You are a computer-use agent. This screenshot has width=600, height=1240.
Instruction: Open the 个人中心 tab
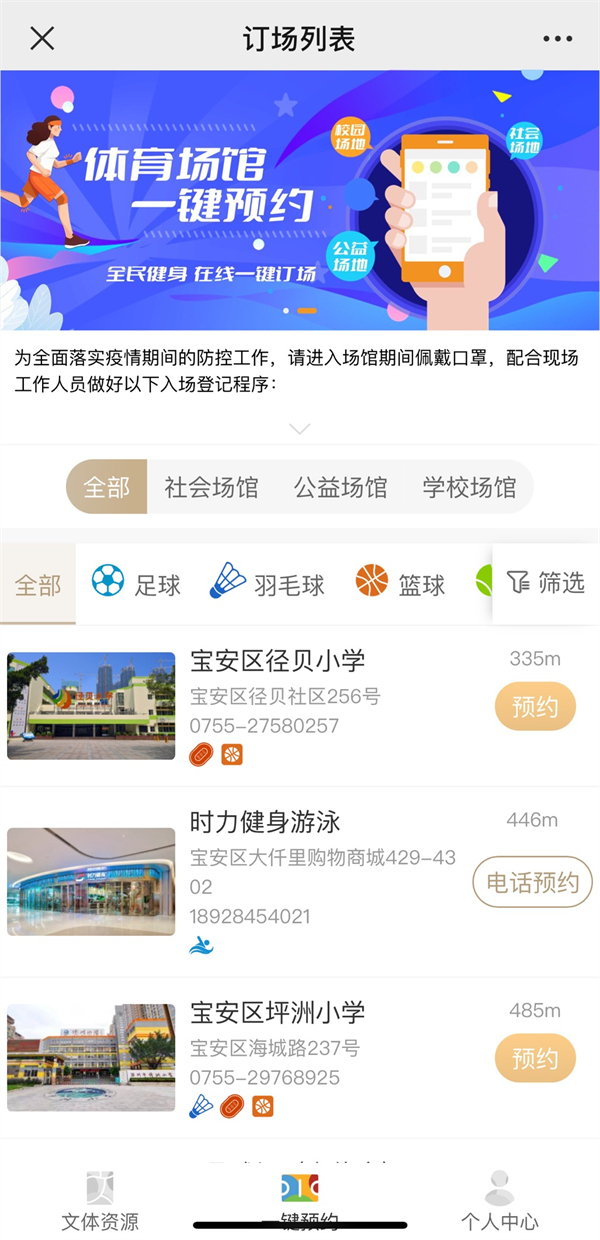[499, 1201]
